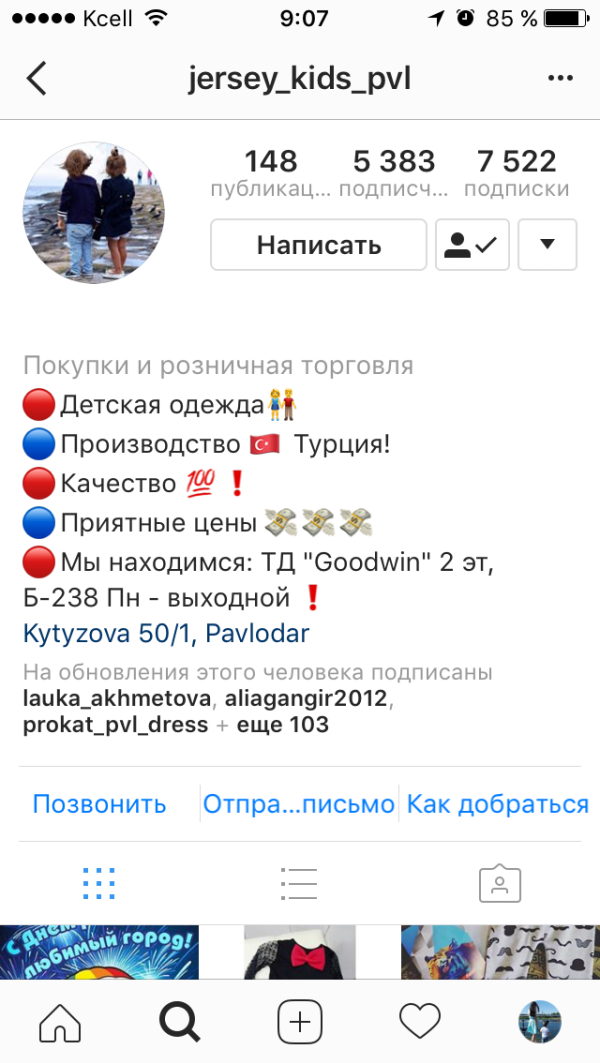Open the bow tie outfit post
600x1063 pixels.
pyautogui.click(x=299, y=952)
